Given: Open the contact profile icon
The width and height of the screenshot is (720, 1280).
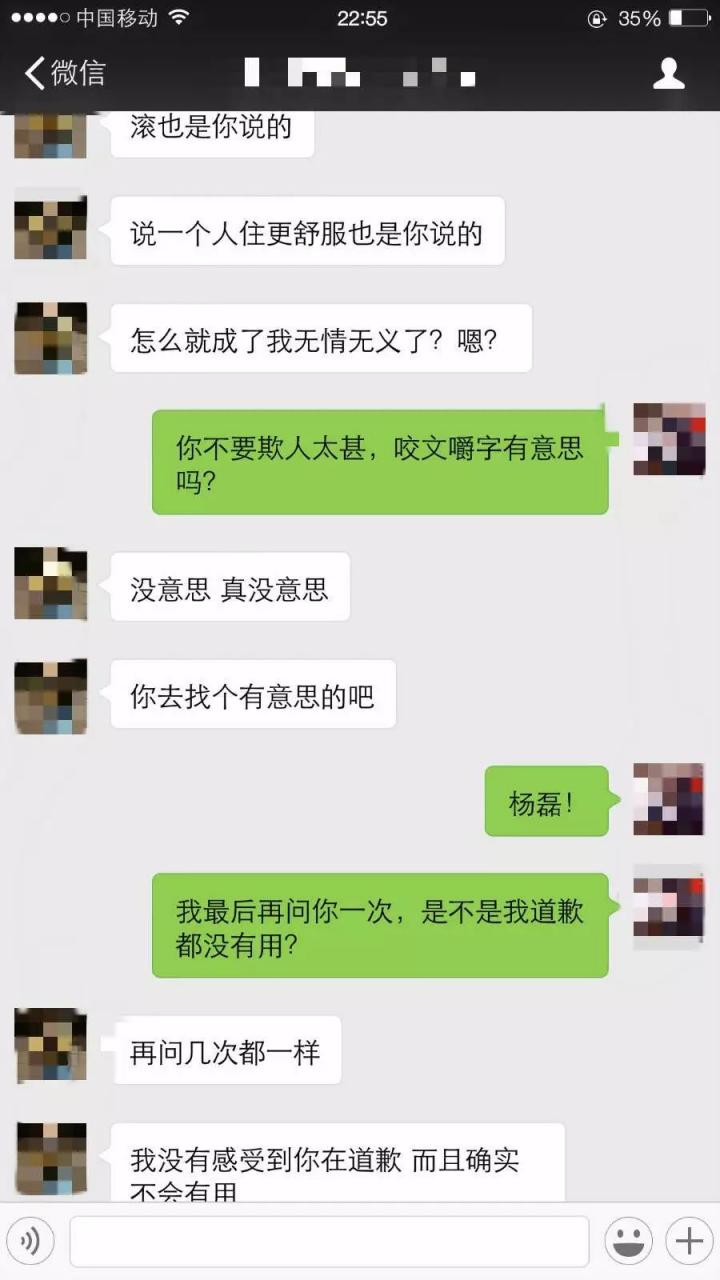Looking at the screenshot, I should pyautogui.click(x=668, y=73).
